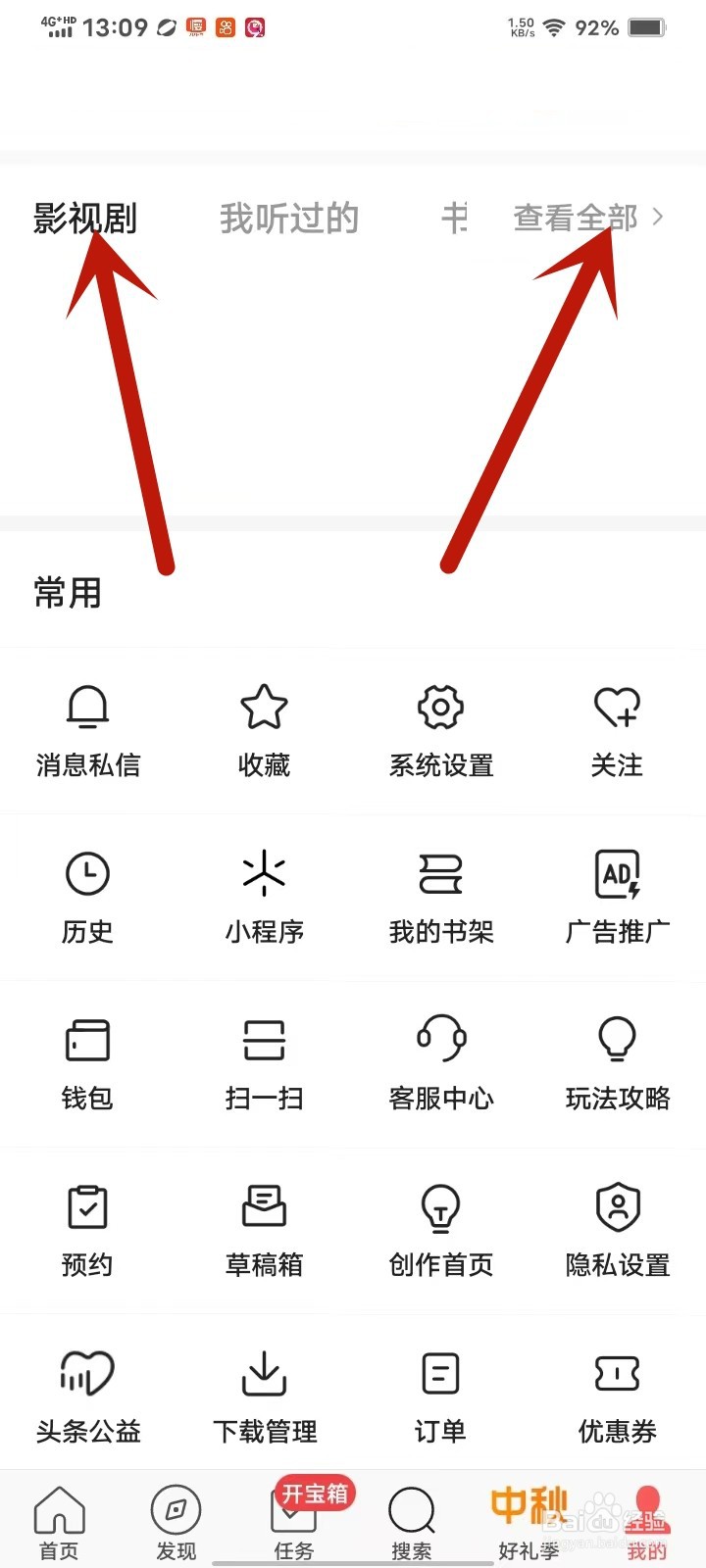
Task: Tap the 开宝箱 treasure chest button
Action: tap(311, 1494)
